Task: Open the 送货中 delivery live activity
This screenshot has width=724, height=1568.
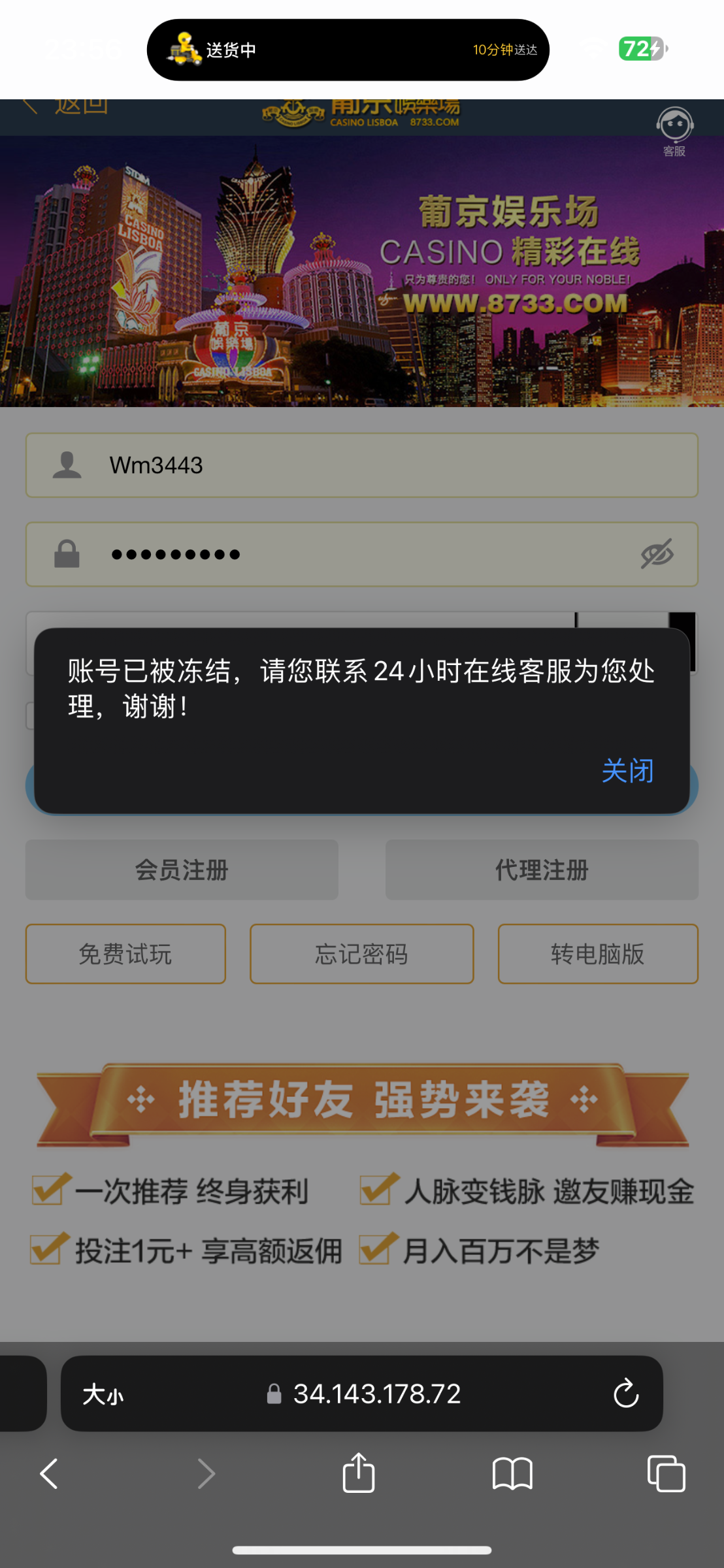Action: pyautogui.click(x=348, y=50)
